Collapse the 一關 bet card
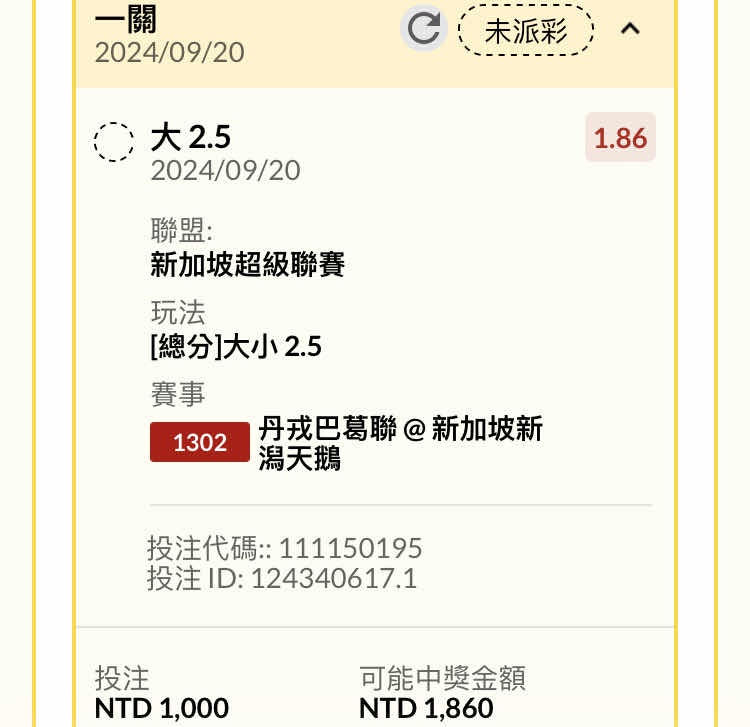This screenshot has width=750, height=727. tap(630, 29)
